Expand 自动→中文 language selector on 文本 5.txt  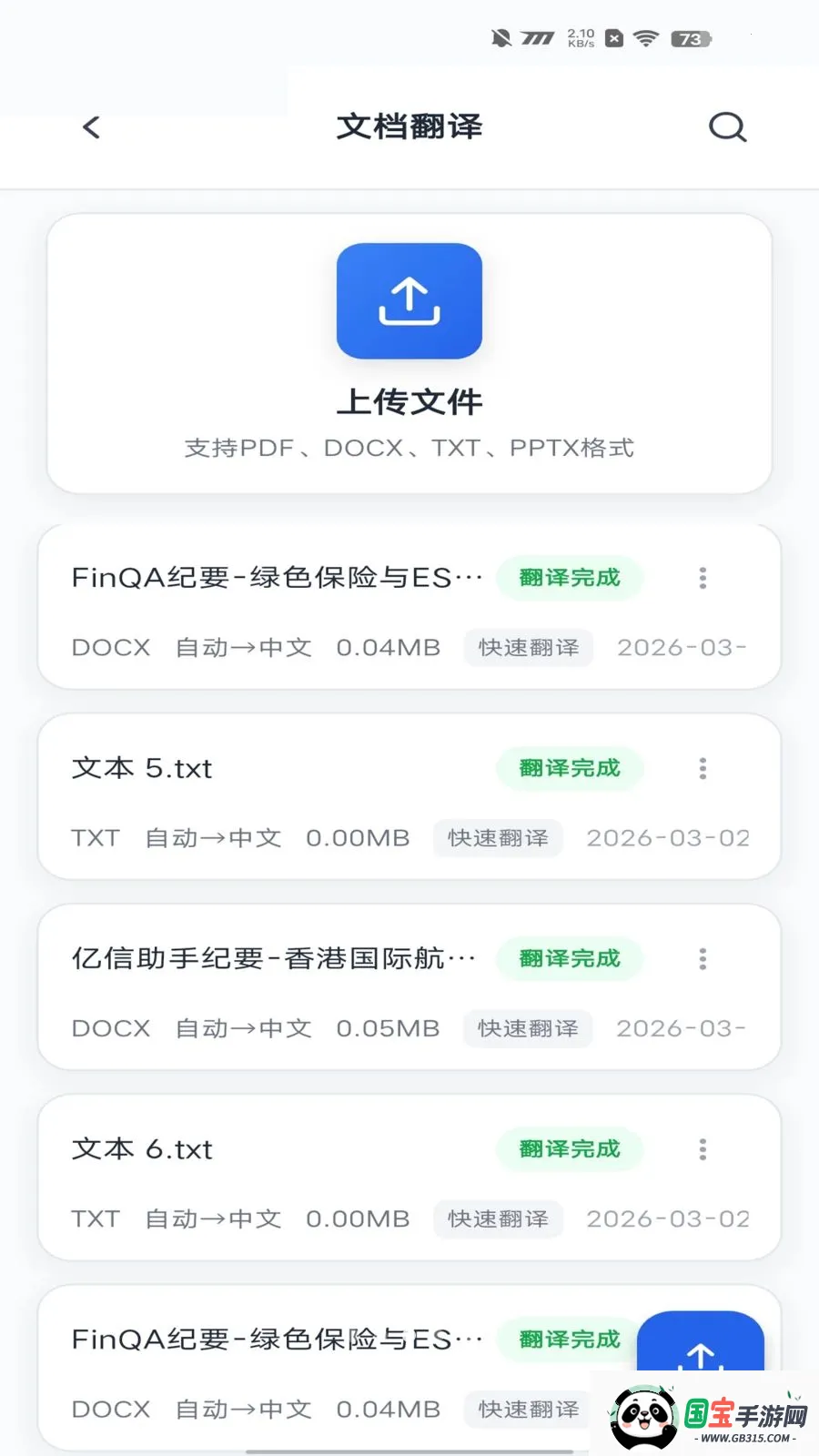click(x=212, y=838)
